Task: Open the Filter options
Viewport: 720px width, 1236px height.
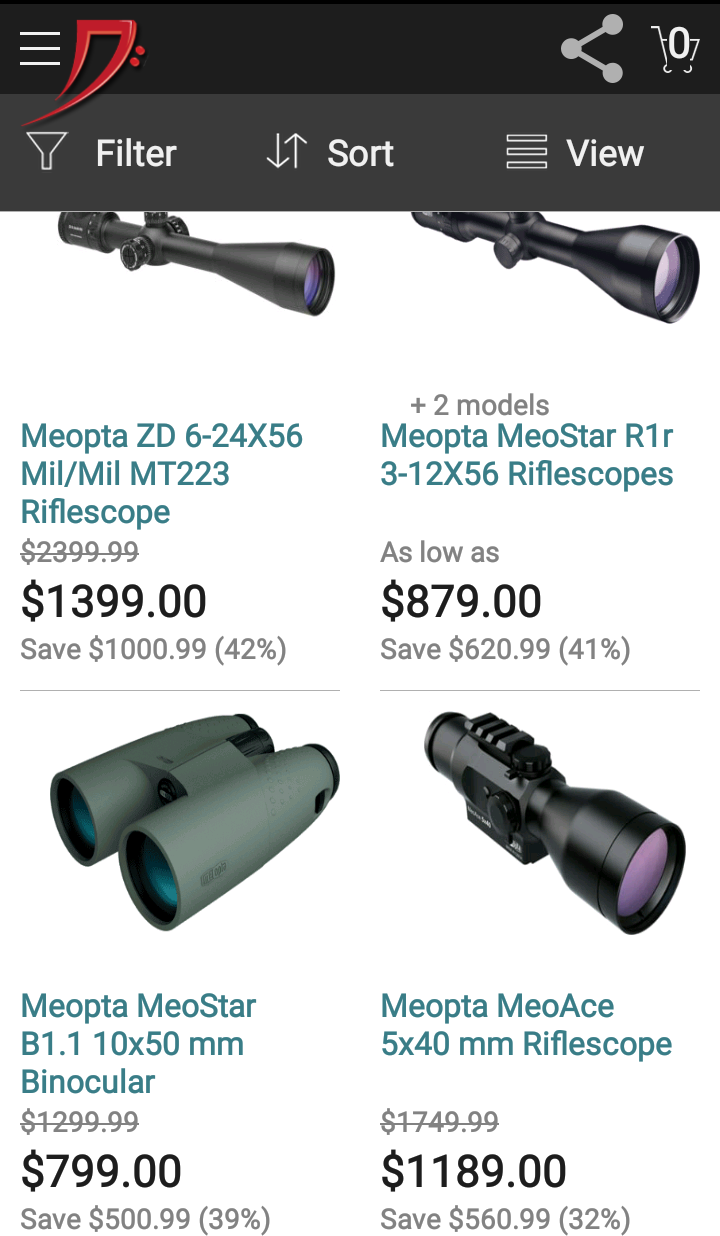Action: click(101, 153)
